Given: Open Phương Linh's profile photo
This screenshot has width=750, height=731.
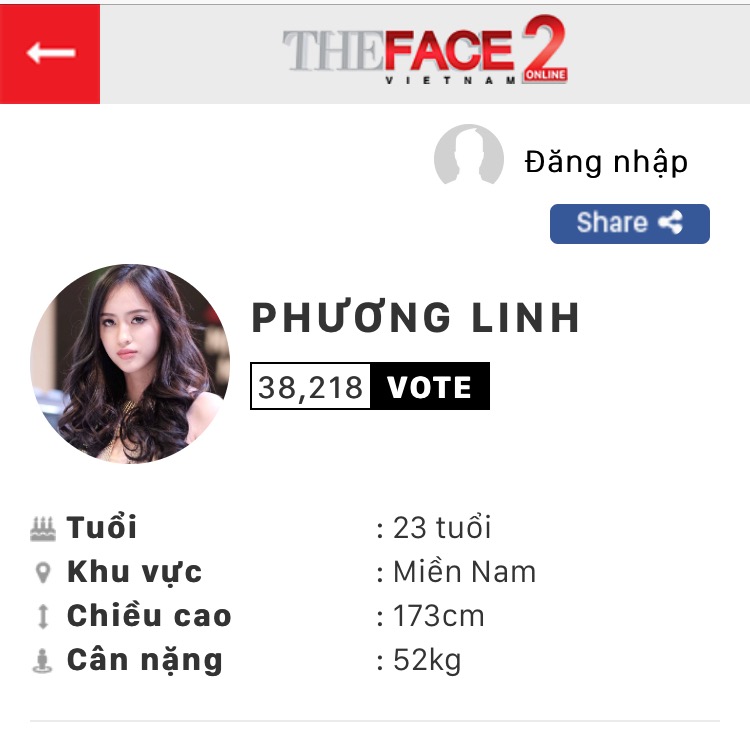Looking at the screenshot, I should [130, 364].
